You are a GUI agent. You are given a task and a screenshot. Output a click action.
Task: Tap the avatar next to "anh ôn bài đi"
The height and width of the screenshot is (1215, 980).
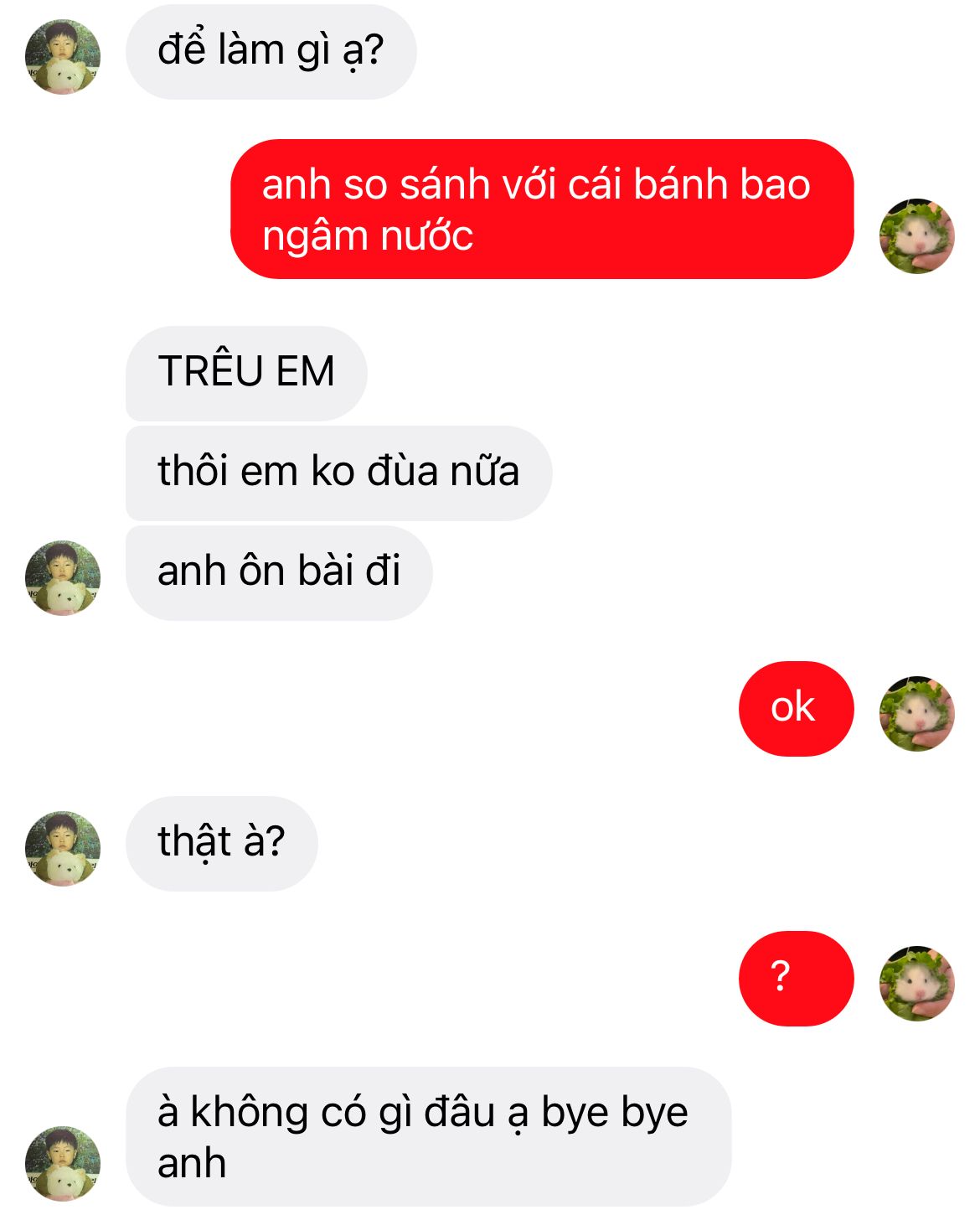click(x=63, y=577)
